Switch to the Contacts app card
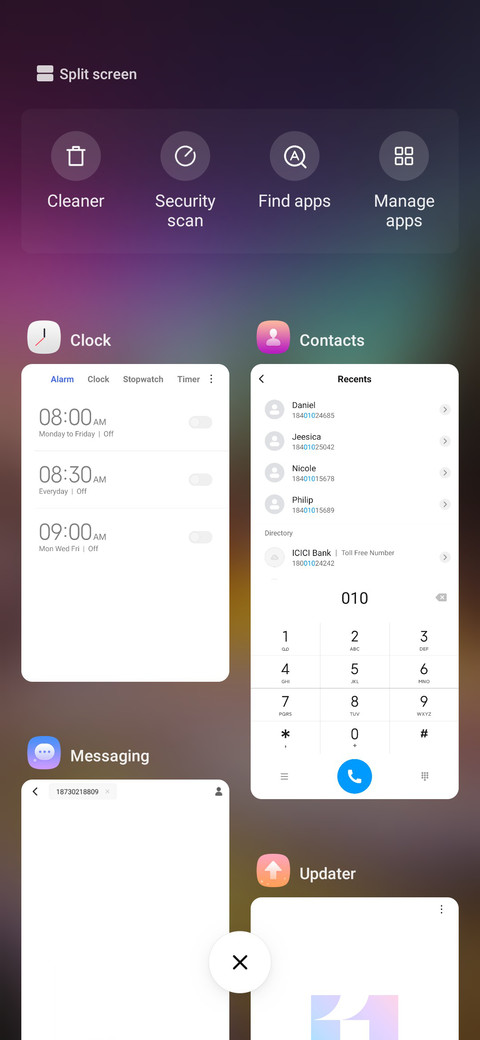This screenshot has height=1040, width=480. 355,581
